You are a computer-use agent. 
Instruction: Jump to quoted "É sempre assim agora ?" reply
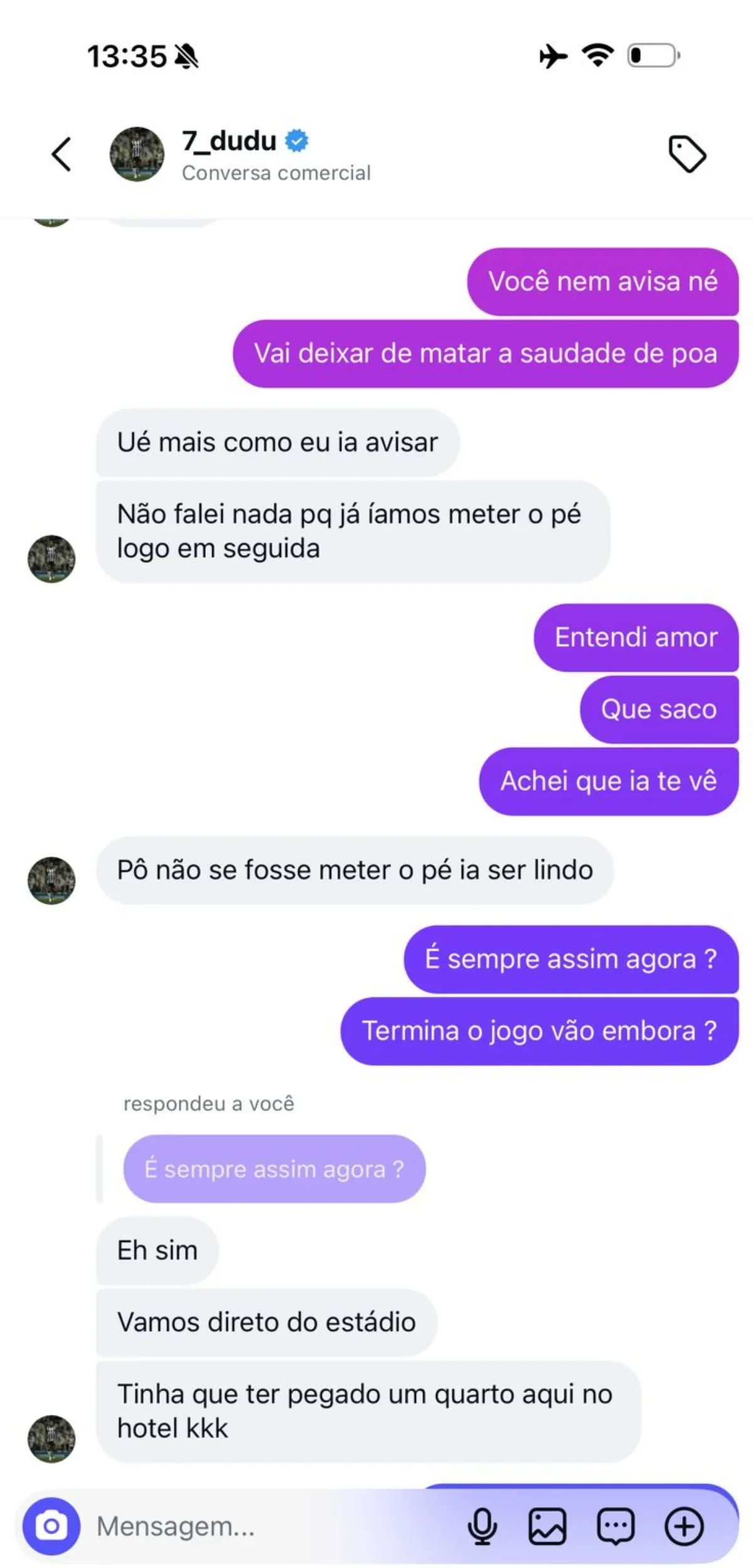coord(274,1168)
